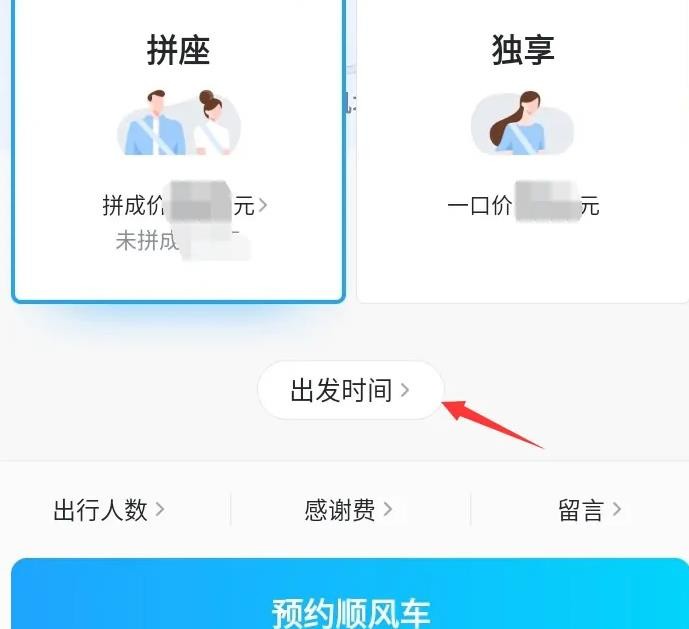Select the 拼座 carpool option
Screen dimensions: 689x629
coord(178,130)
